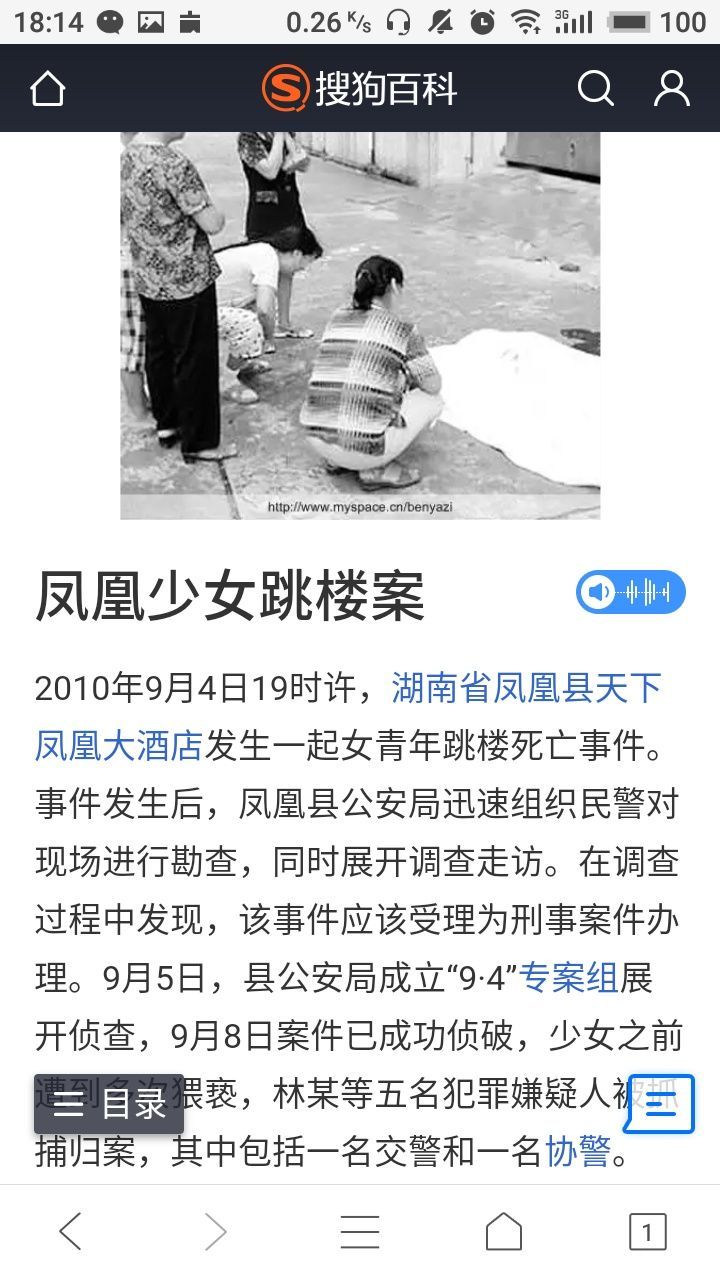
Task: Show the 目录 table of contents
Action: tap(109, 1104)
